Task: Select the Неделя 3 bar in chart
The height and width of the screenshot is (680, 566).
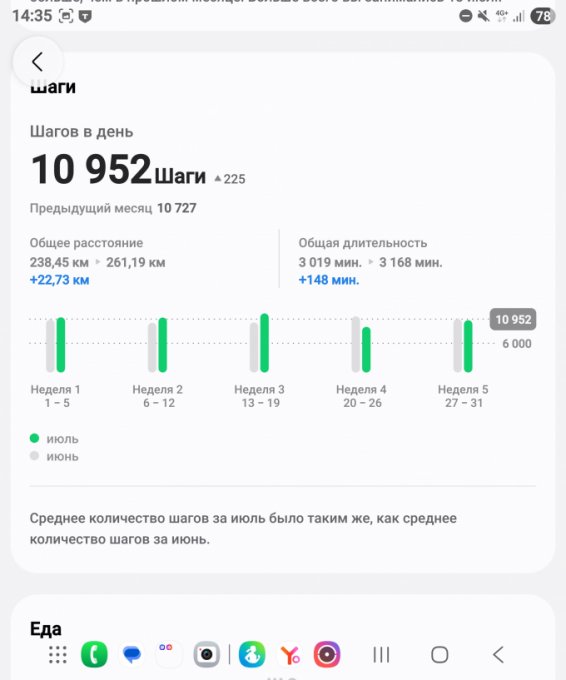Action: click(x=259, y=343)
